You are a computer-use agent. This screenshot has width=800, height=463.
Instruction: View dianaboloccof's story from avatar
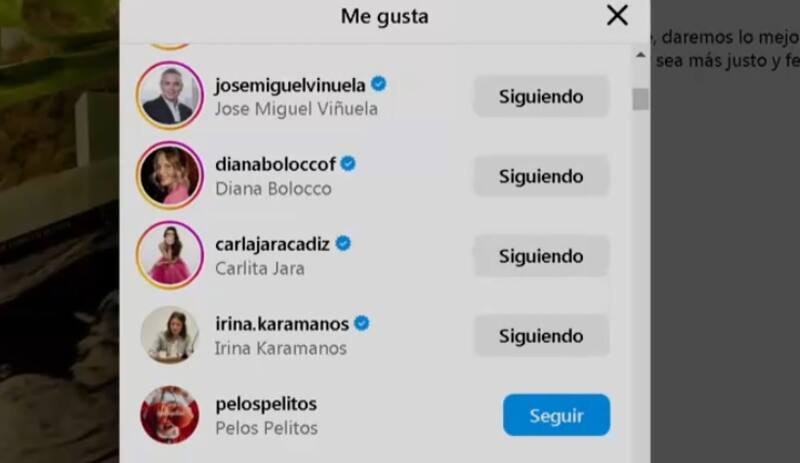pyautogui.click(x=169, y=175)
